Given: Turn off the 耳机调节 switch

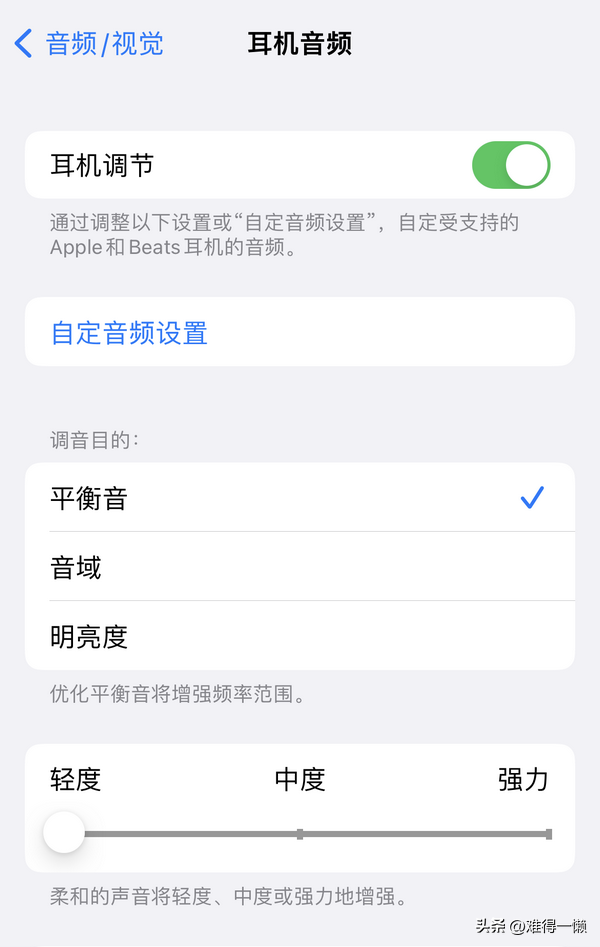Looking at the screenshot, I should pyautogui.click(x=510, y=165).
